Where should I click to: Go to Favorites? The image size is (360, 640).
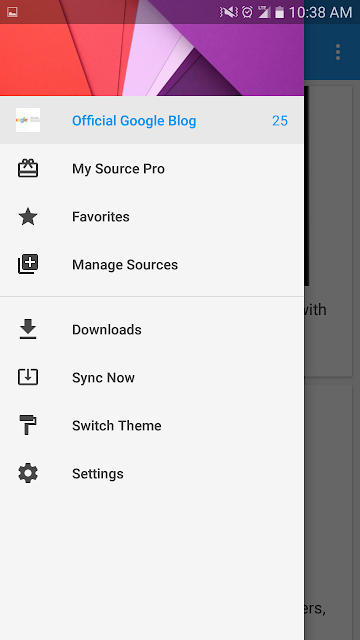[x=152, y=216]
